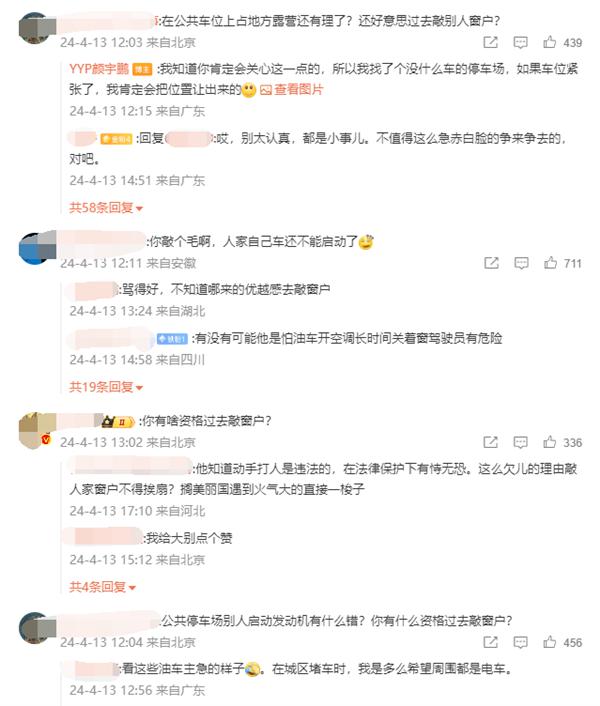Image resolution: width=600 pixels, height=706 pixels.
Task: Share the comment with 336 likes
Action: point(490,442)
